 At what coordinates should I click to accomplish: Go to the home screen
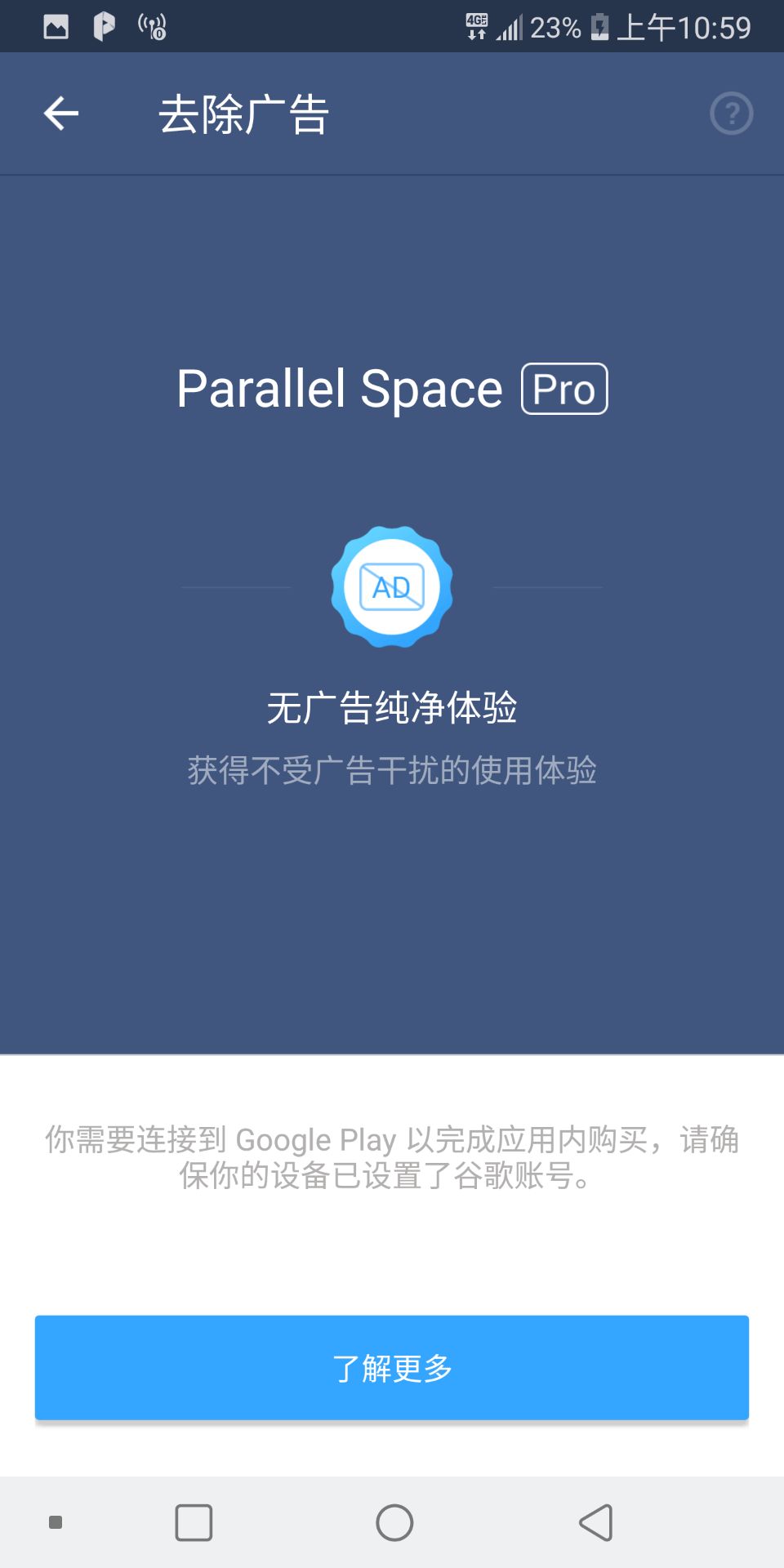(x=394, y=1522)
